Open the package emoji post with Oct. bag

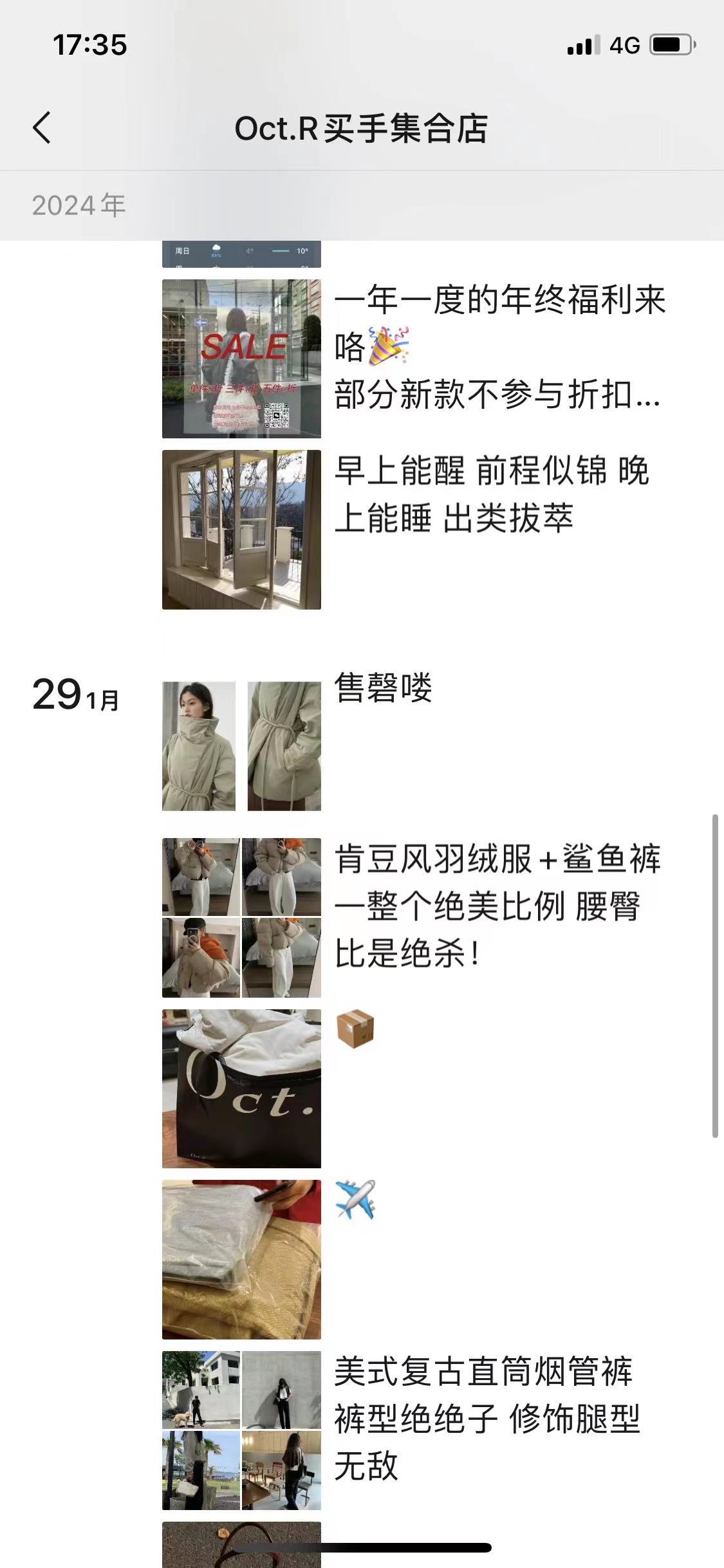[x=415, y=1088]
